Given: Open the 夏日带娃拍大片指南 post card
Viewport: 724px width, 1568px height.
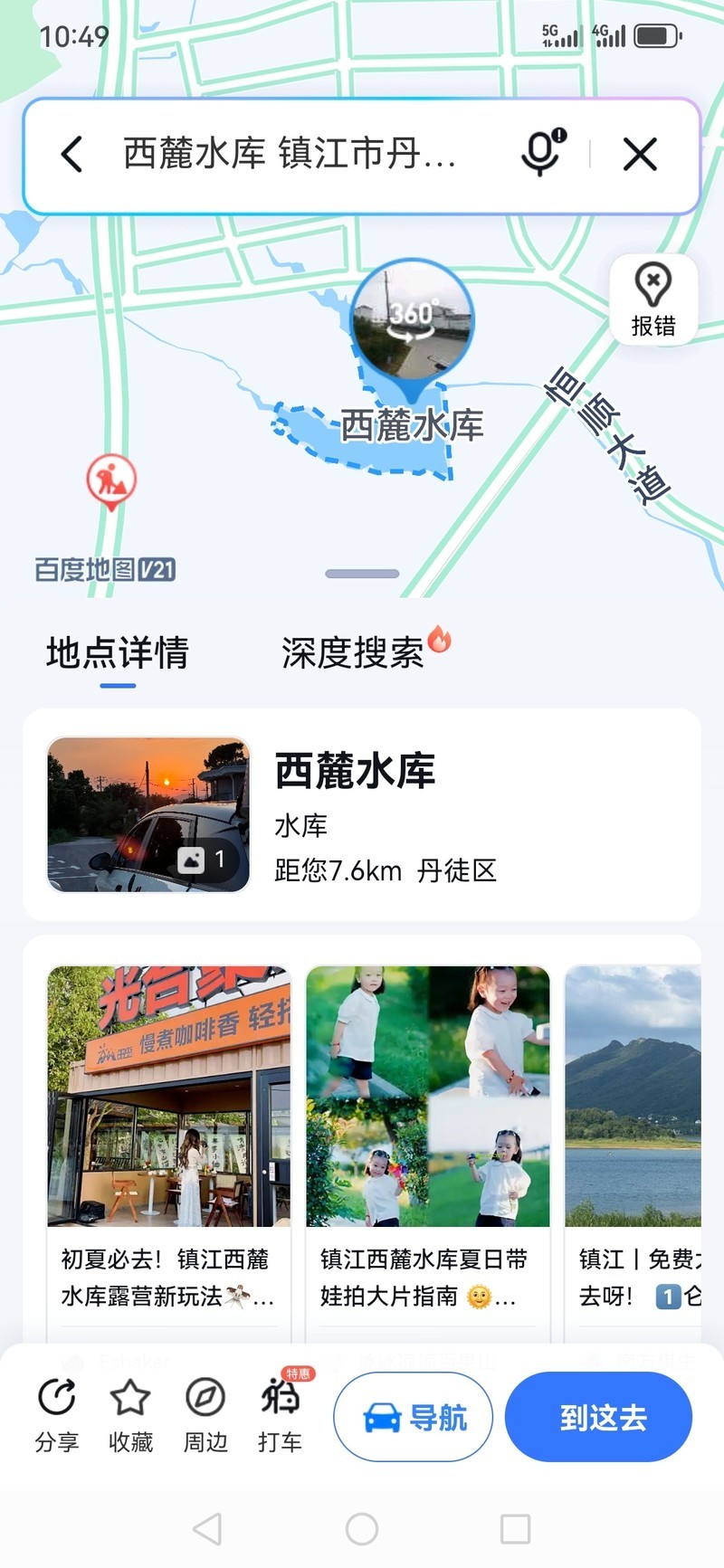Looking at the screenshot, I should [428, 1140].
